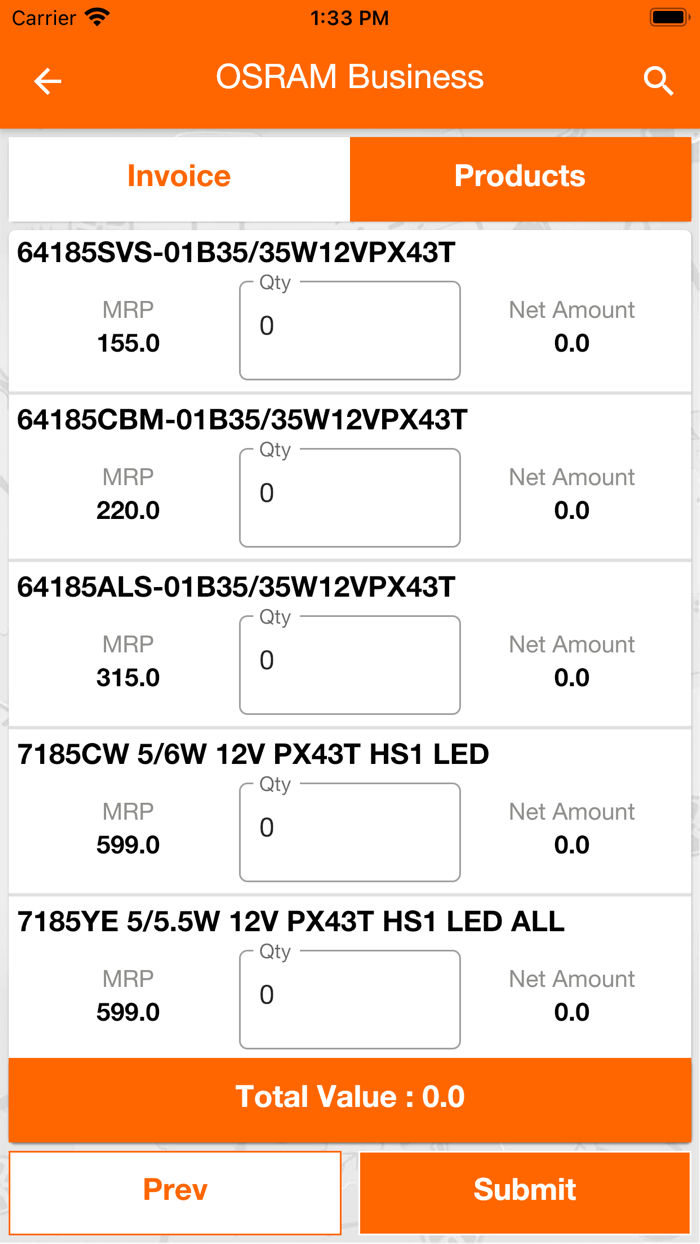Select the Products tab
This screenshot has width=700, height=1244.
click(x=520, y=177)
